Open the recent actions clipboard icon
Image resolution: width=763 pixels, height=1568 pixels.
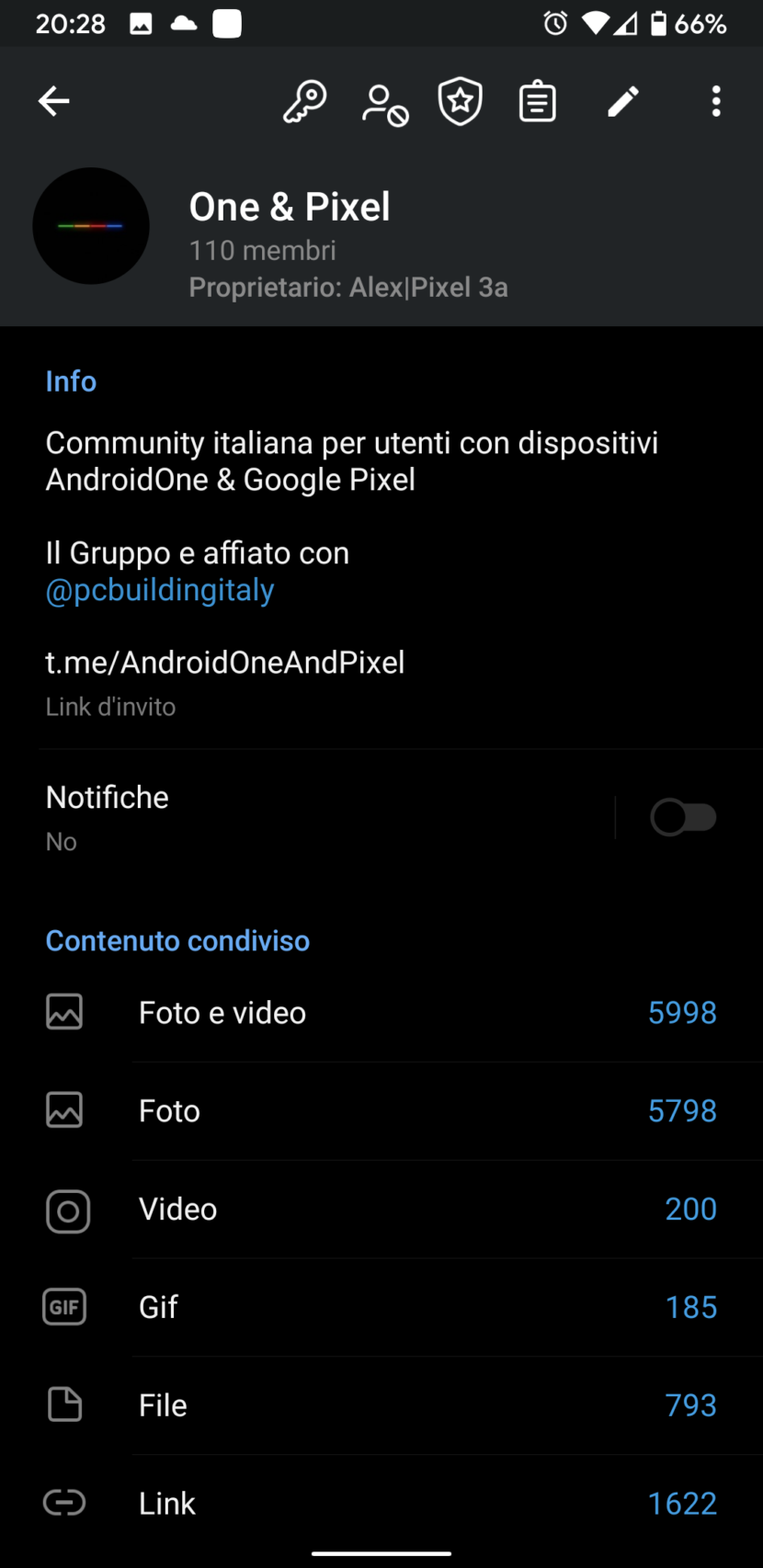tap(538, 101)
